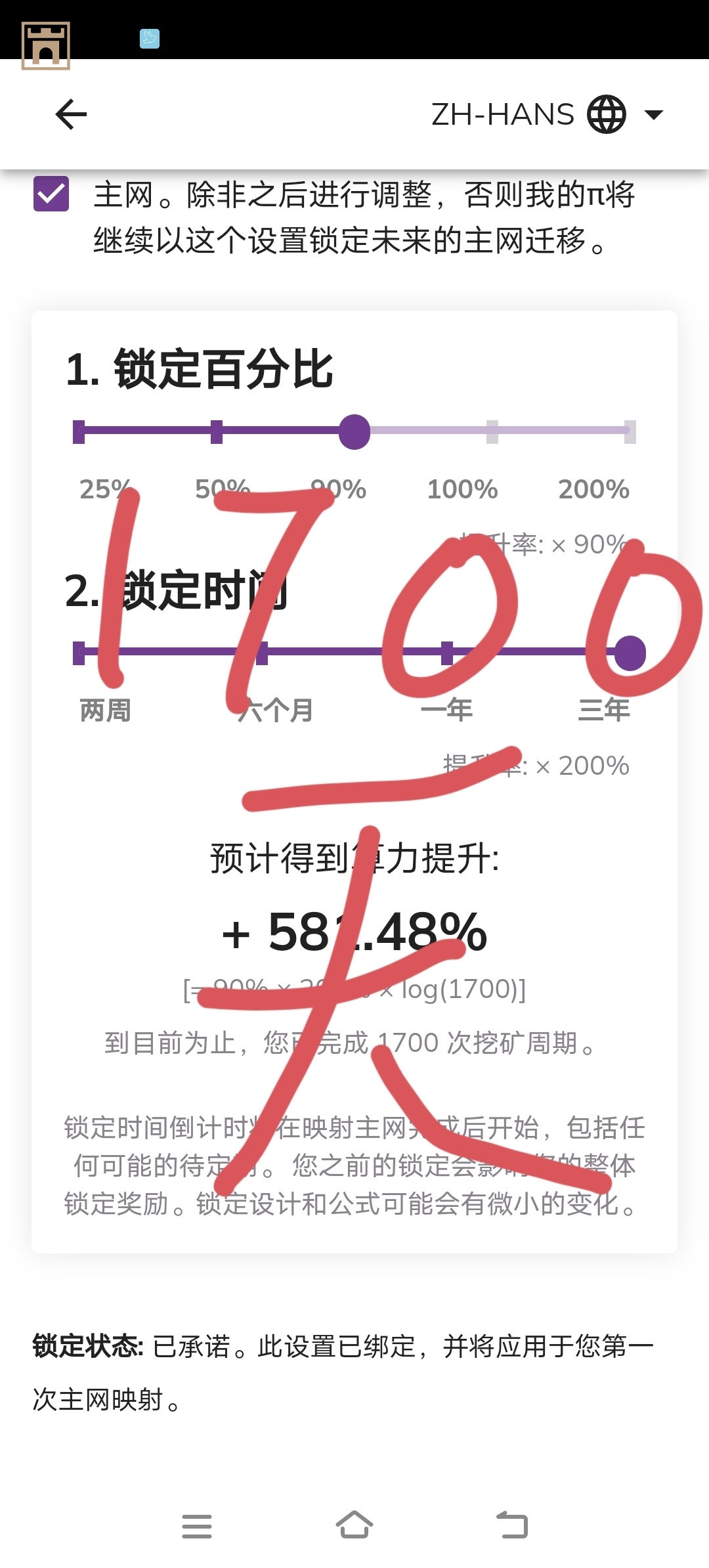Set lockup percentage to 200%

coord(630,432)
